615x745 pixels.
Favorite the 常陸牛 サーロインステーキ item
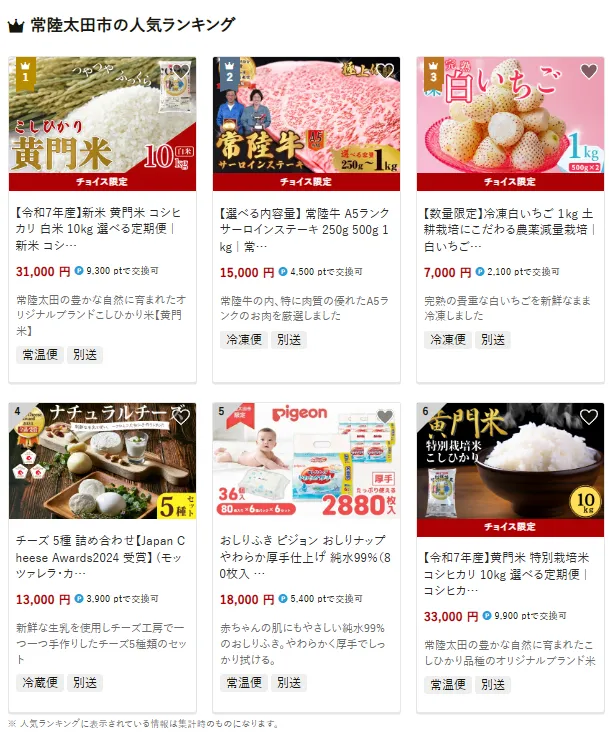pos(385,72)
